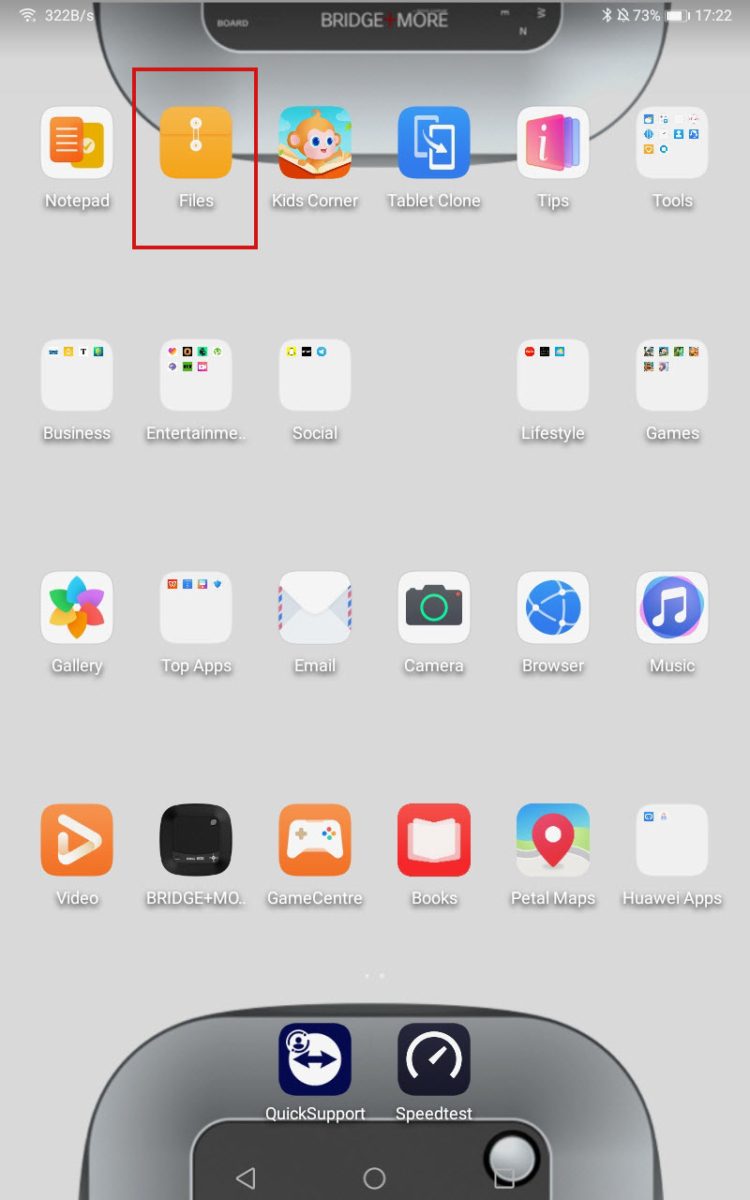Open the Files app

[196, 143]
